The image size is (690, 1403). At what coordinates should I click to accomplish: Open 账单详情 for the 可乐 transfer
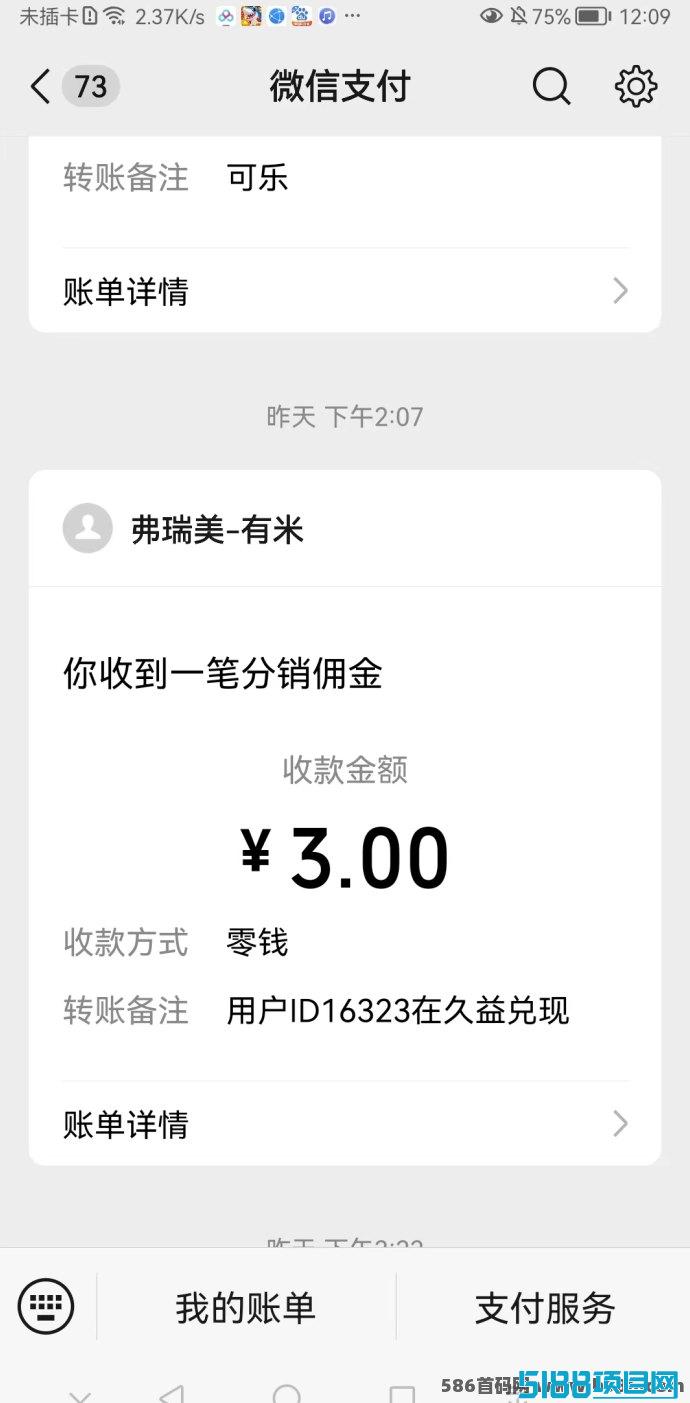345,291
